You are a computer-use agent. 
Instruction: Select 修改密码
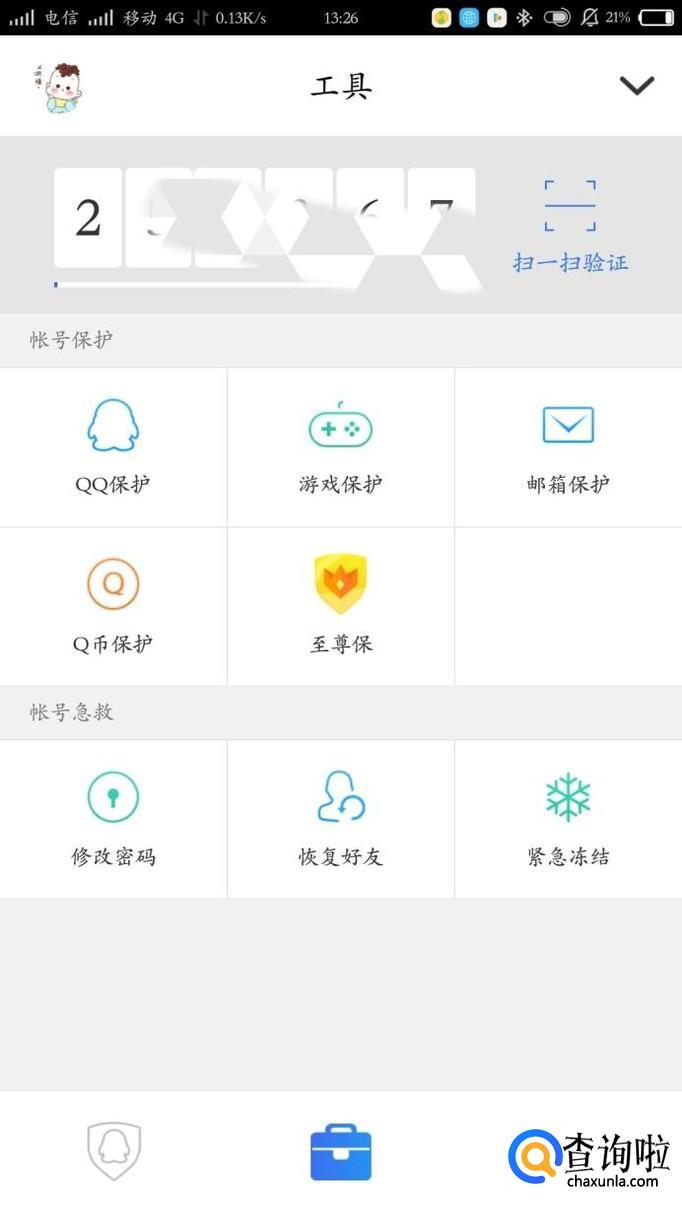tap(113, 819)
